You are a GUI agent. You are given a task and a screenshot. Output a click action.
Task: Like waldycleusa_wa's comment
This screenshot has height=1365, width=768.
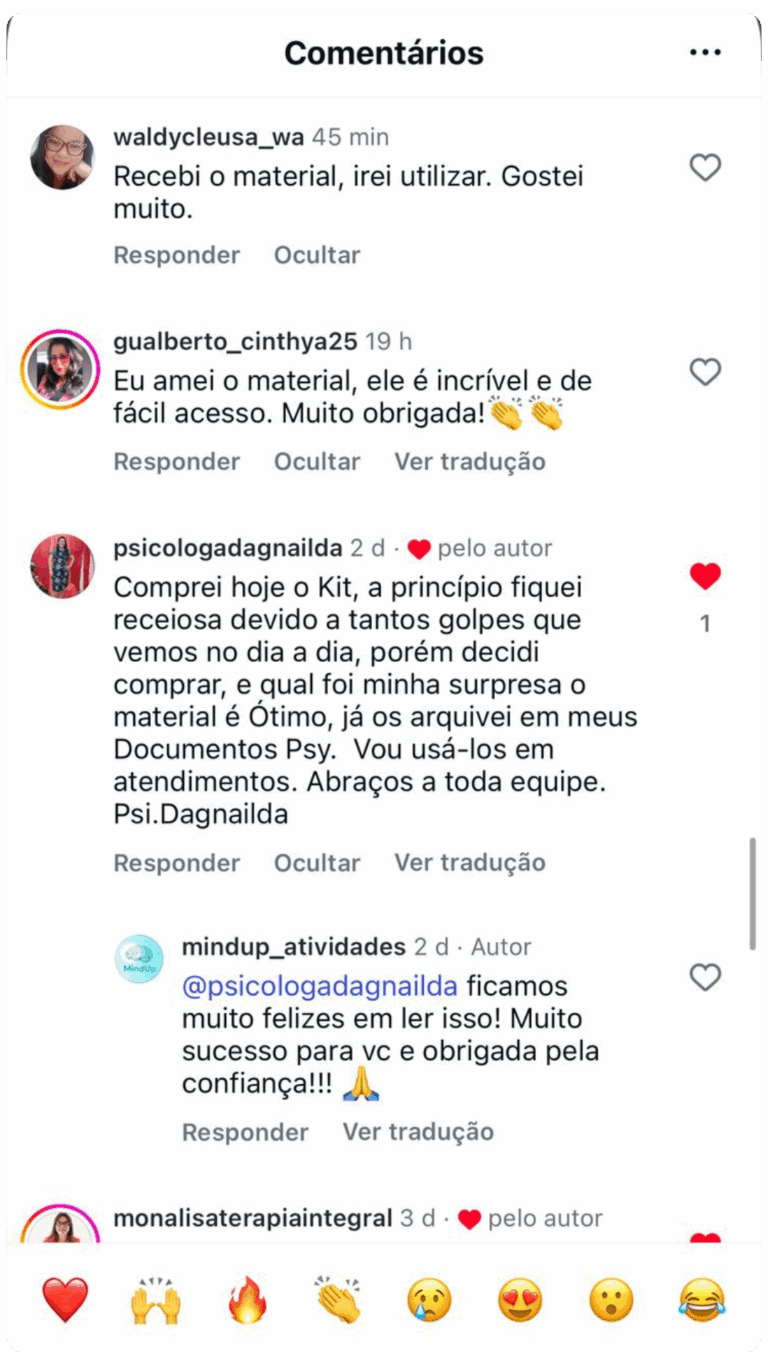[x=705, y=167]
